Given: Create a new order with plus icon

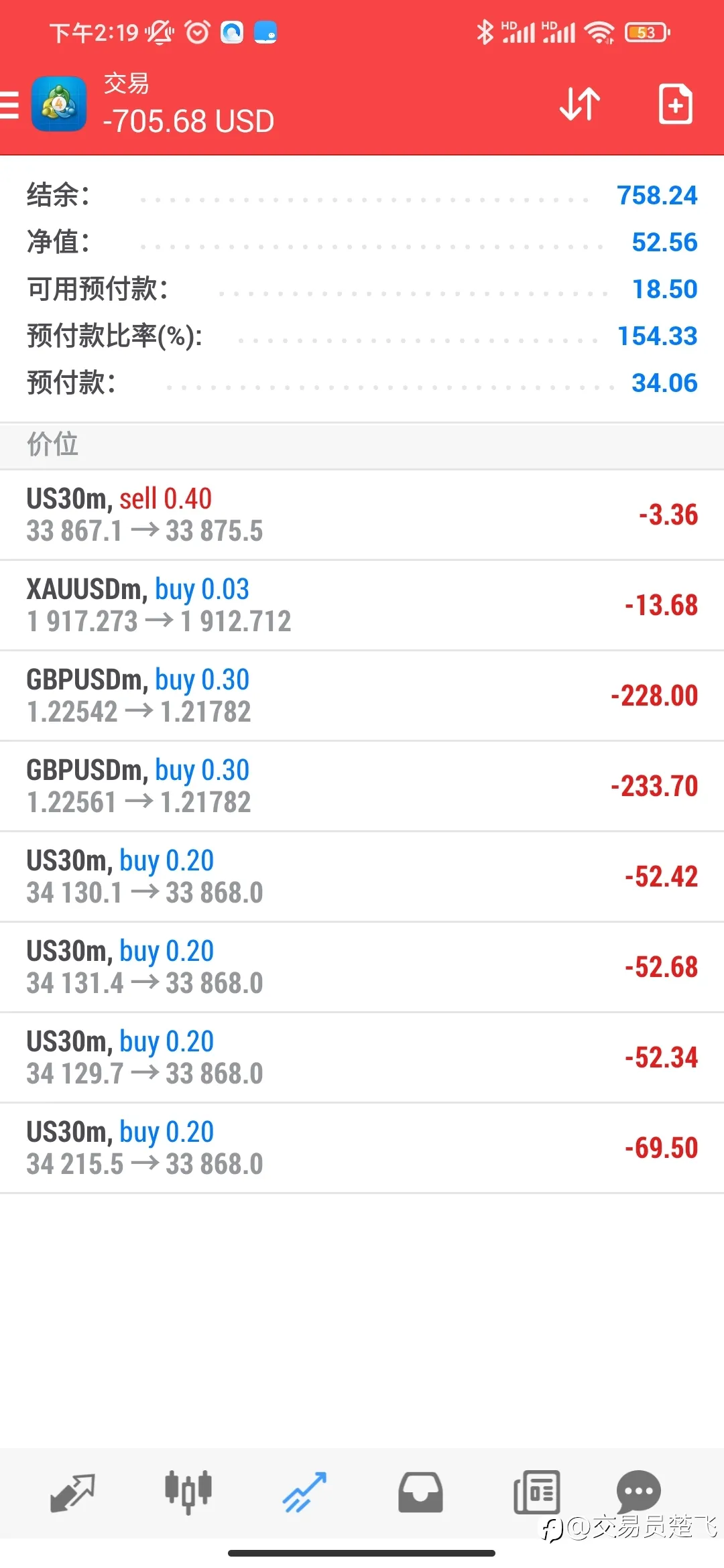Looking at the screenshot, I should click(675, 104).
